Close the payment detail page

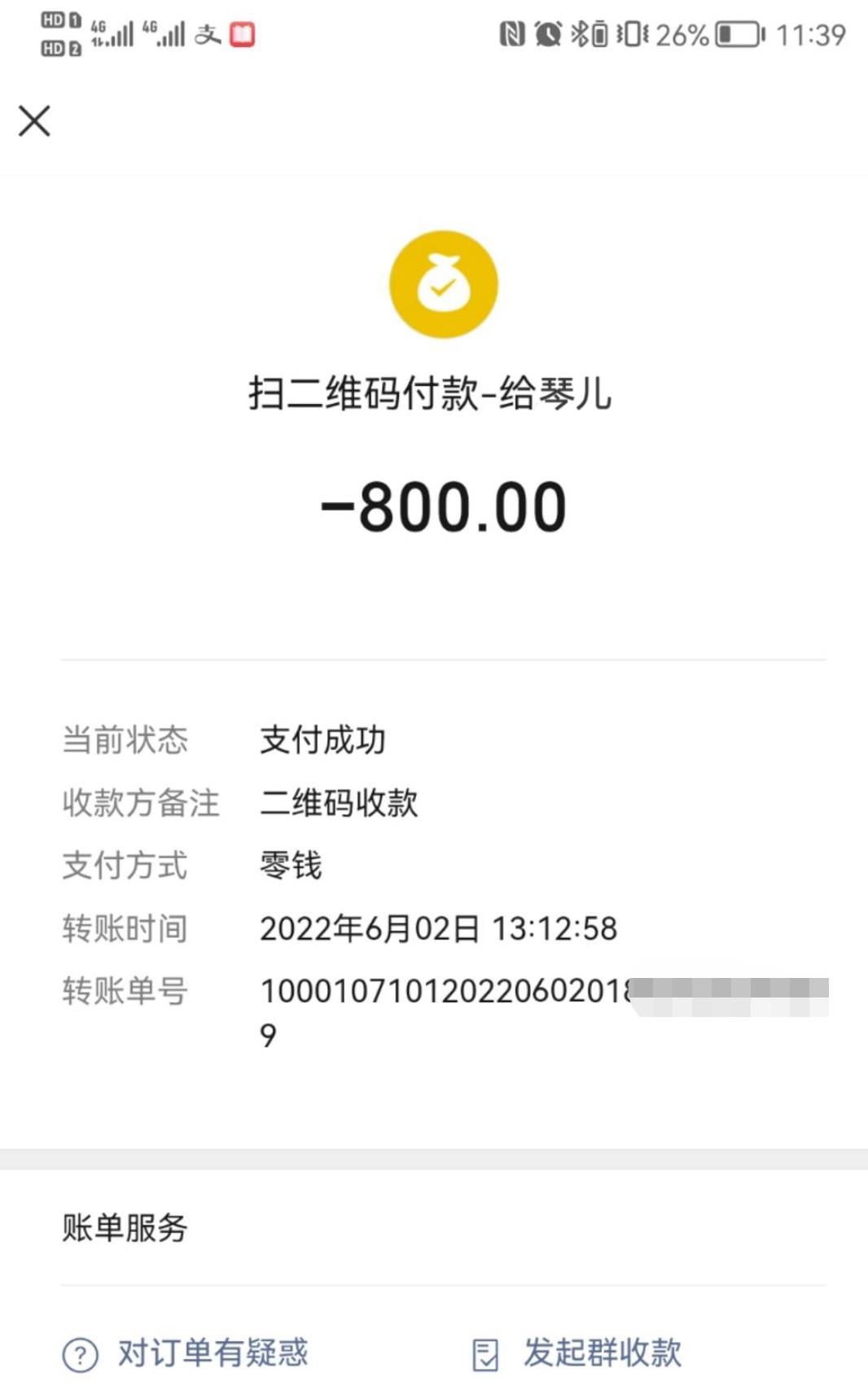point(34,121)
